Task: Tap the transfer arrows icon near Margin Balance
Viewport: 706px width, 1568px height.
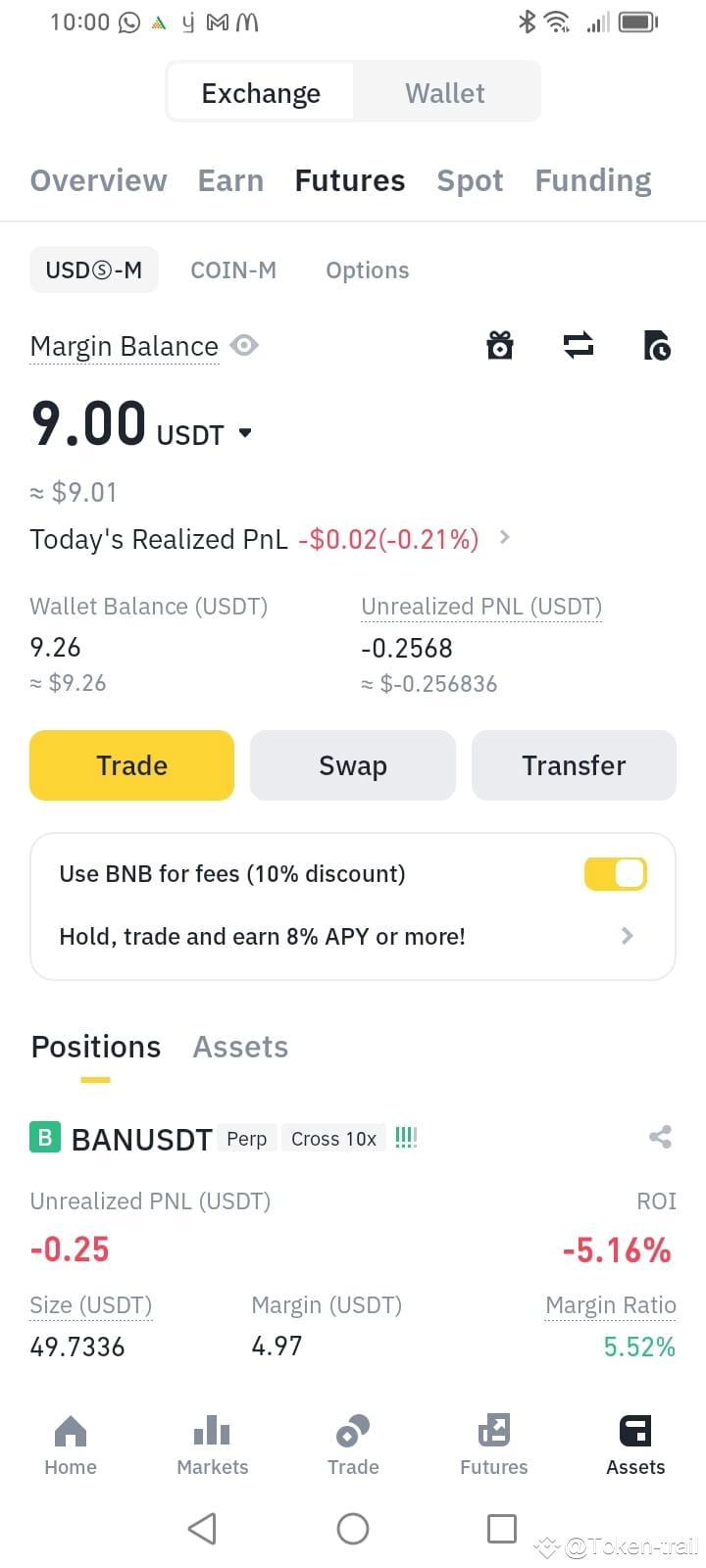Action: pyautogui.click(x=579, y=345)
